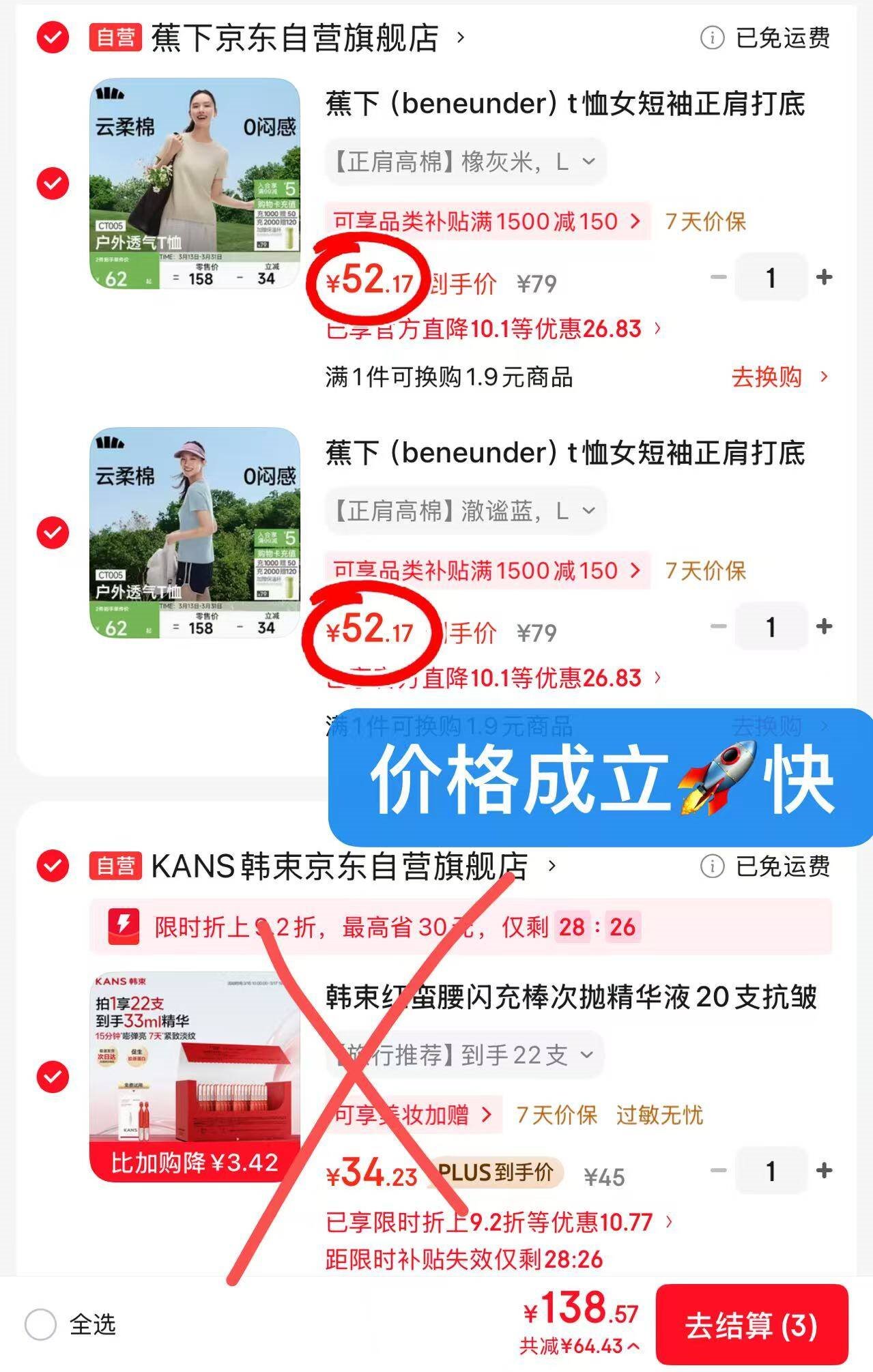View discount details 已享官方直降 for 橡灰米 shirt
873x1372 pixels.
pyautogui.click(x=493, y=330)
